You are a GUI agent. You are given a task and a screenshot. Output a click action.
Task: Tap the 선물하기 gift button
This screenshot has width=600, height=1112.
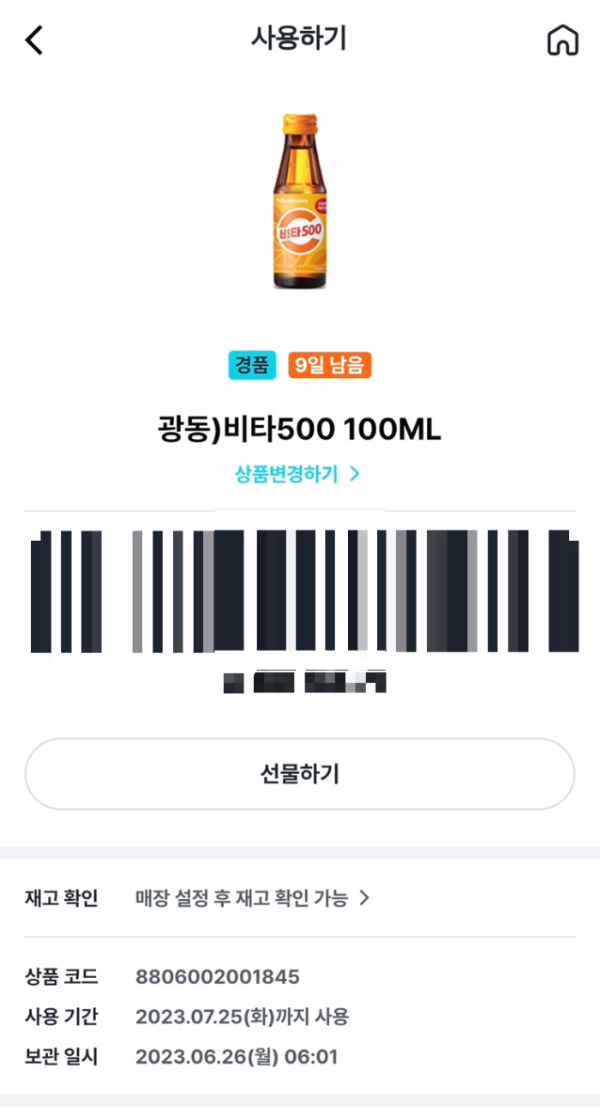coord(299,773)
